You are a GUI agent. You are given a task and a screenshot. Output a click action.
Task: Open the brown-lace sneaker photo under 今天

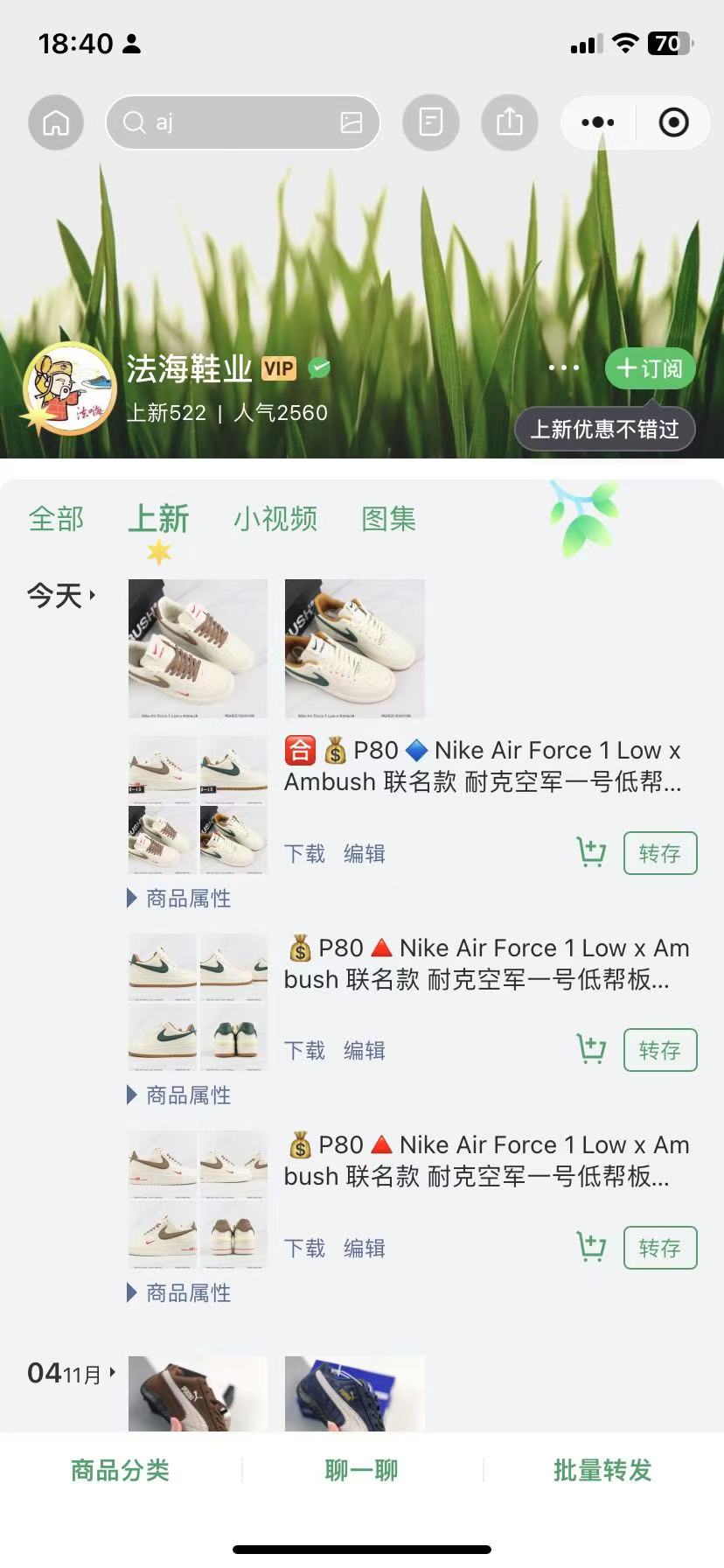(x=198, y=648)
